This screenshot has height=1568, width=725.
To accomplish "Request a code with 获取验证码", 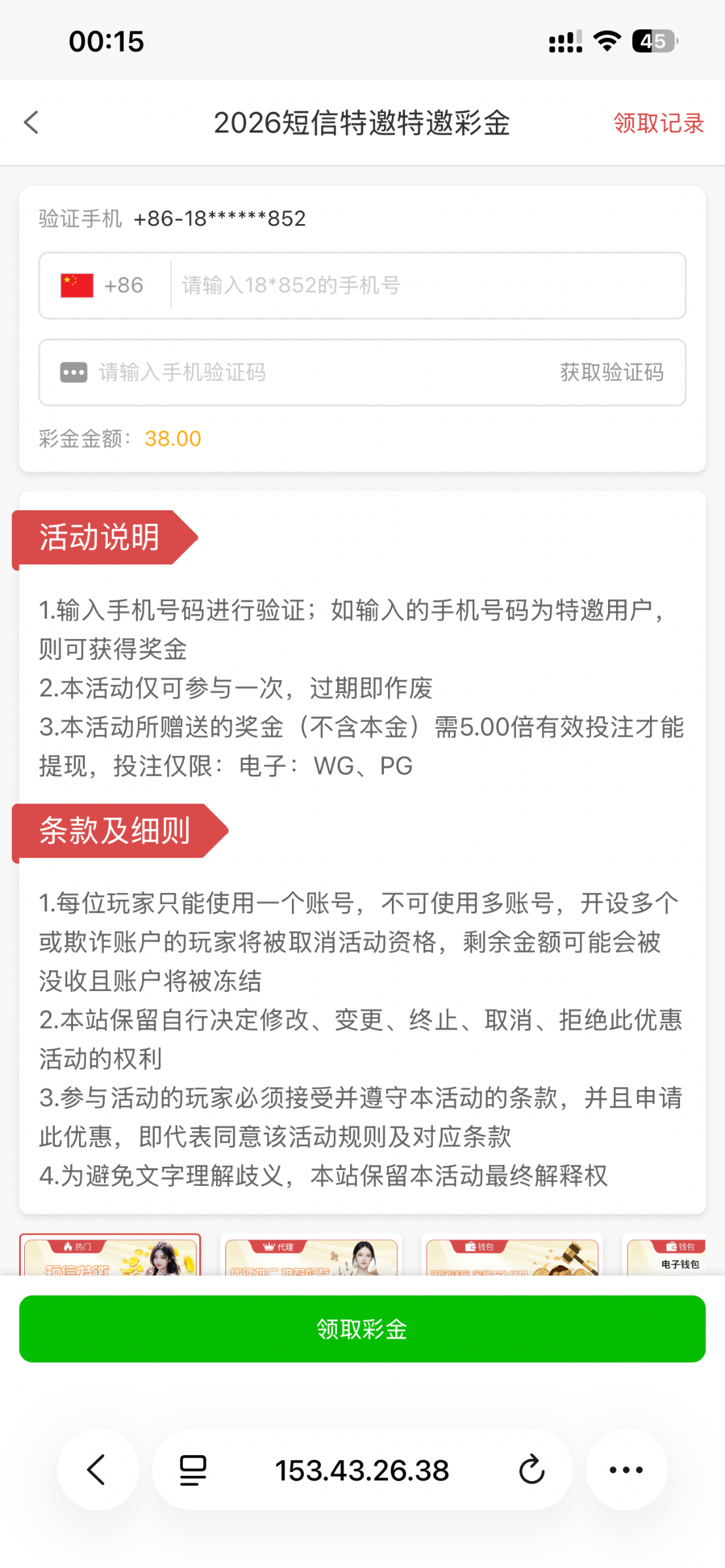I will pos(611,372).
